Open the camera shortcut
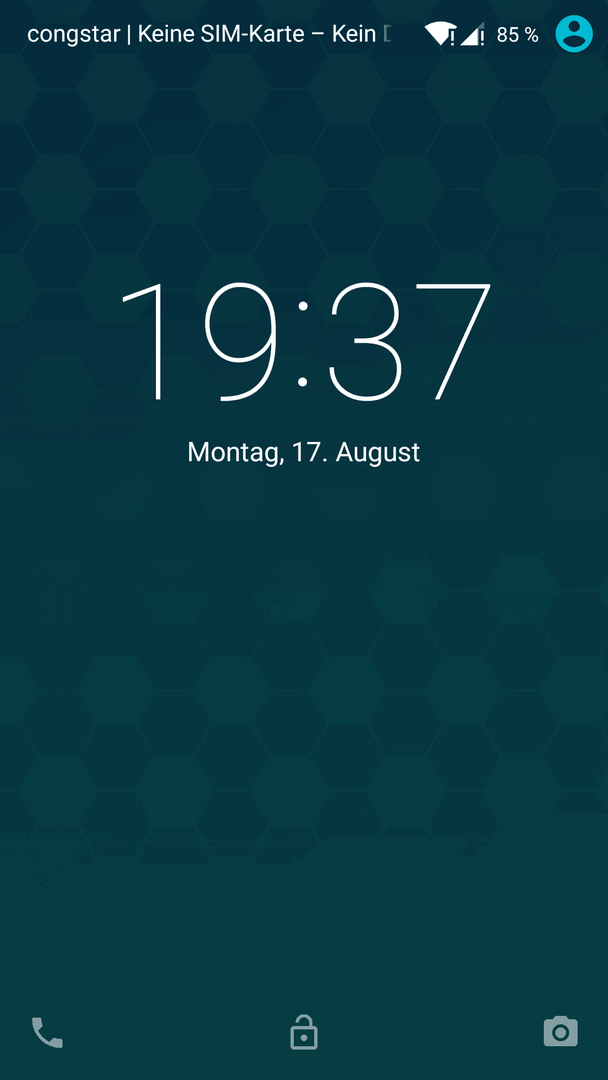Viewport: 608px width, 1080px height. coord(560,1031)
